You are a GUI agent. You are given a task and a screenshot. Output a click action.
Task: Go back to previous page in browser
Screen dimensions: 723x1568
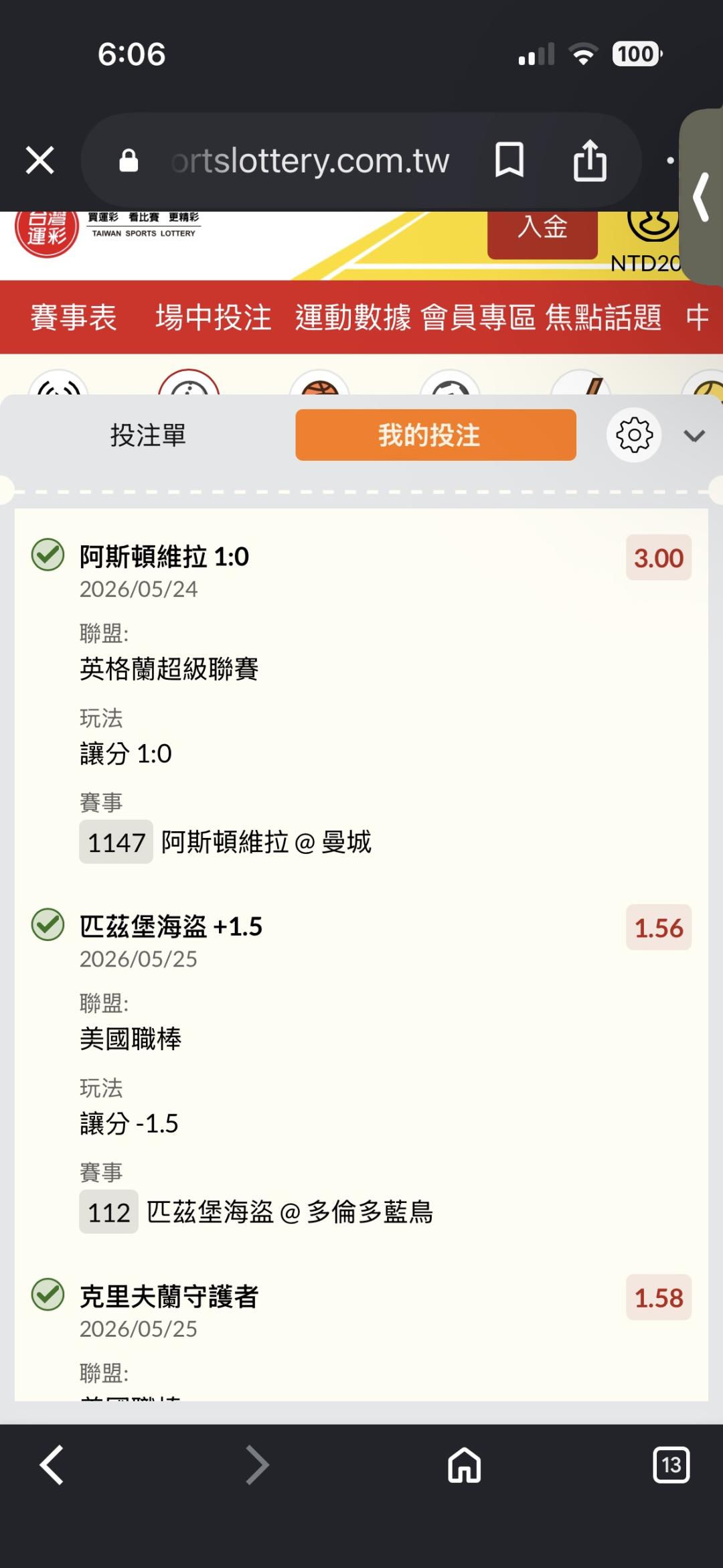click(52, 1465)
